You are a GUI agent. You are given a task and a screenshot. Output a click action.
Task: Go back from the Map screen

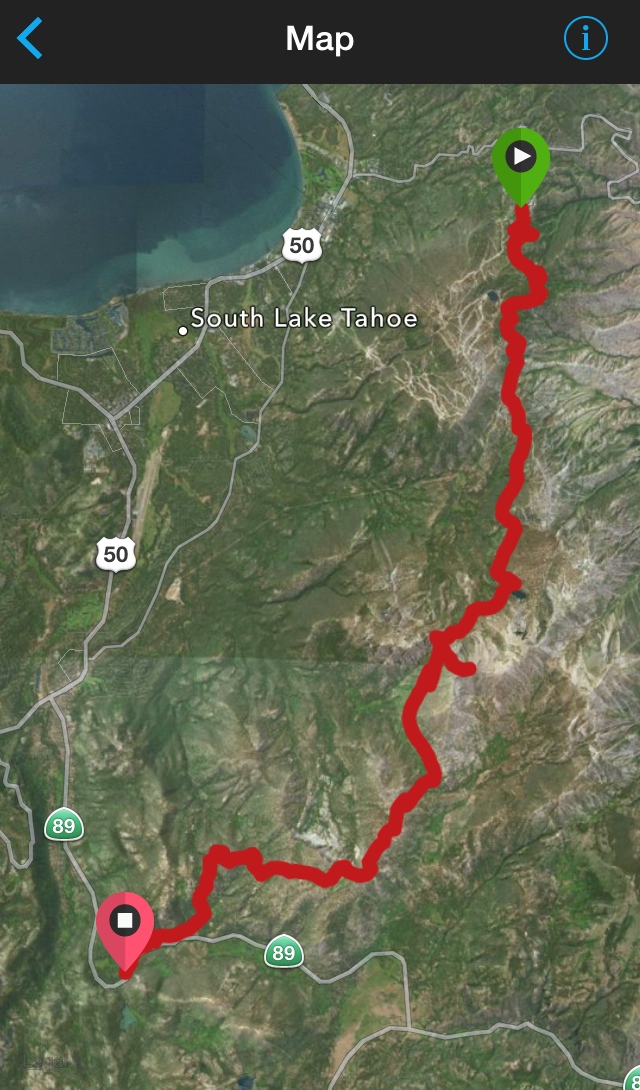click(x=30, y=39)
